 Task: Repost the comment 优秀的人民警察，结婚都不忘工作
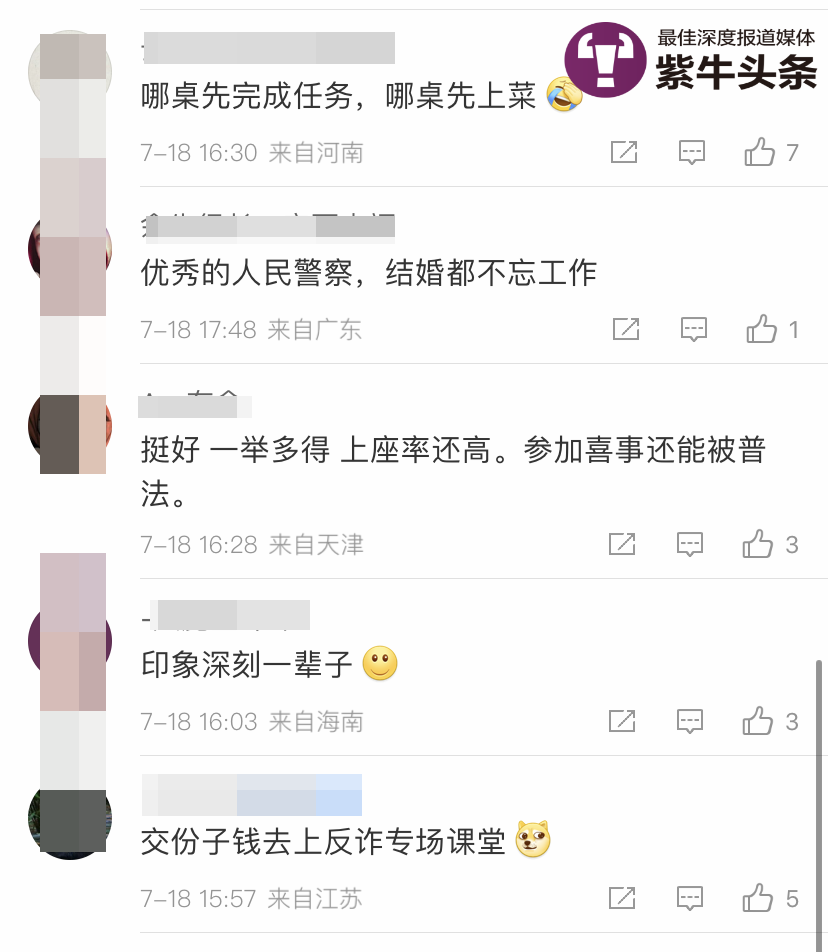[x=626, y=329]
